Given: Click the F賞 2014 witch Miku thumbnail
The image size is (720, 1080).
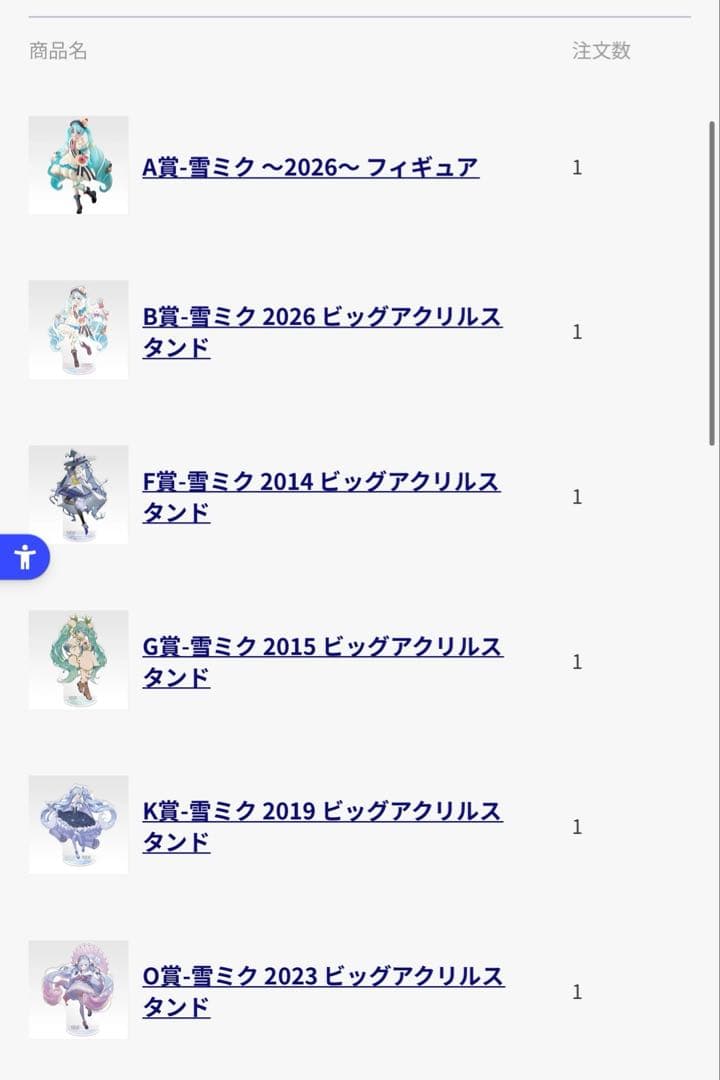Looking at the screenshot, I should pyautogui.click(x=79, y=494).
